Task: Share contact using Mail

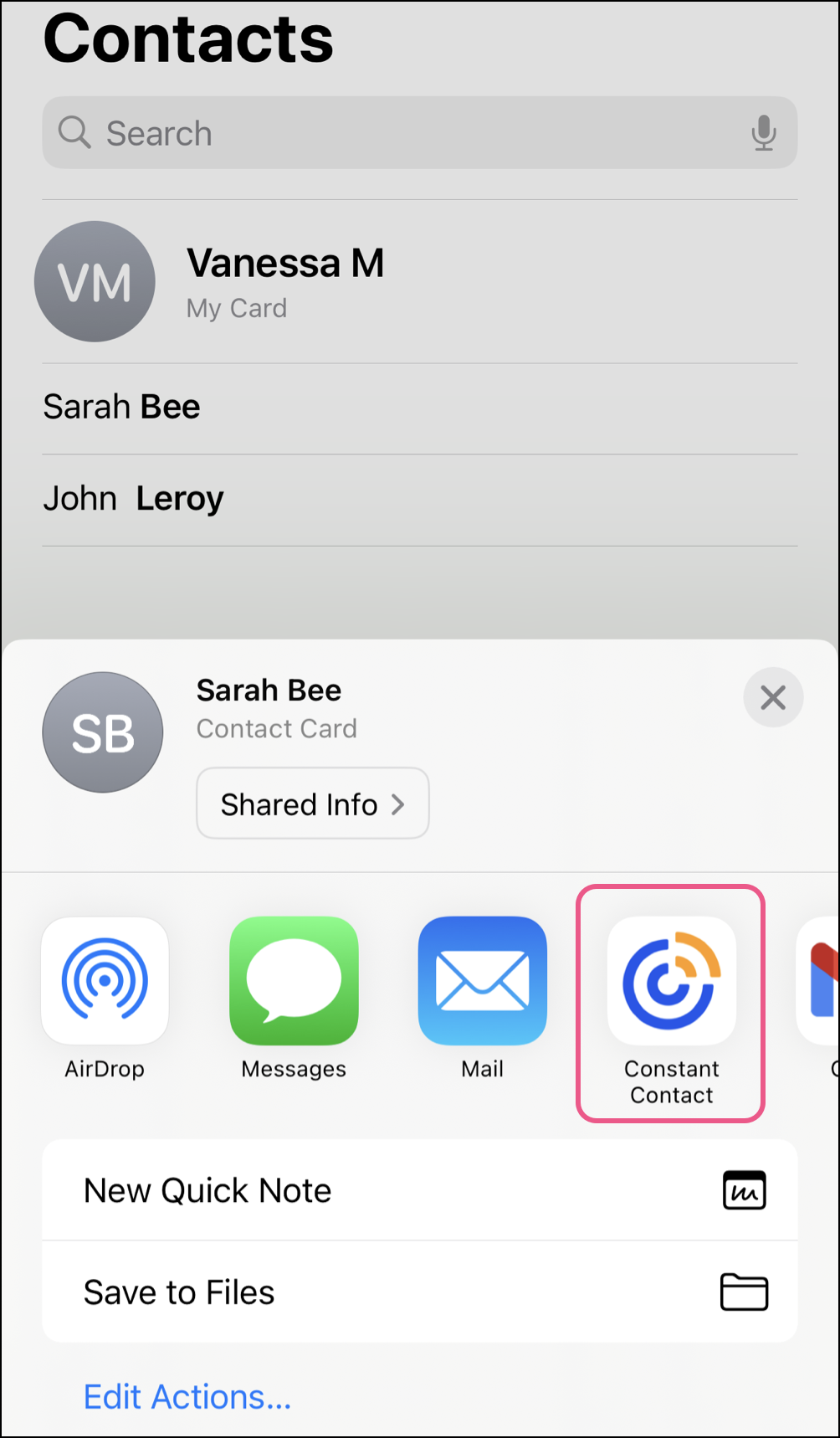Action: tap(483, 983)
